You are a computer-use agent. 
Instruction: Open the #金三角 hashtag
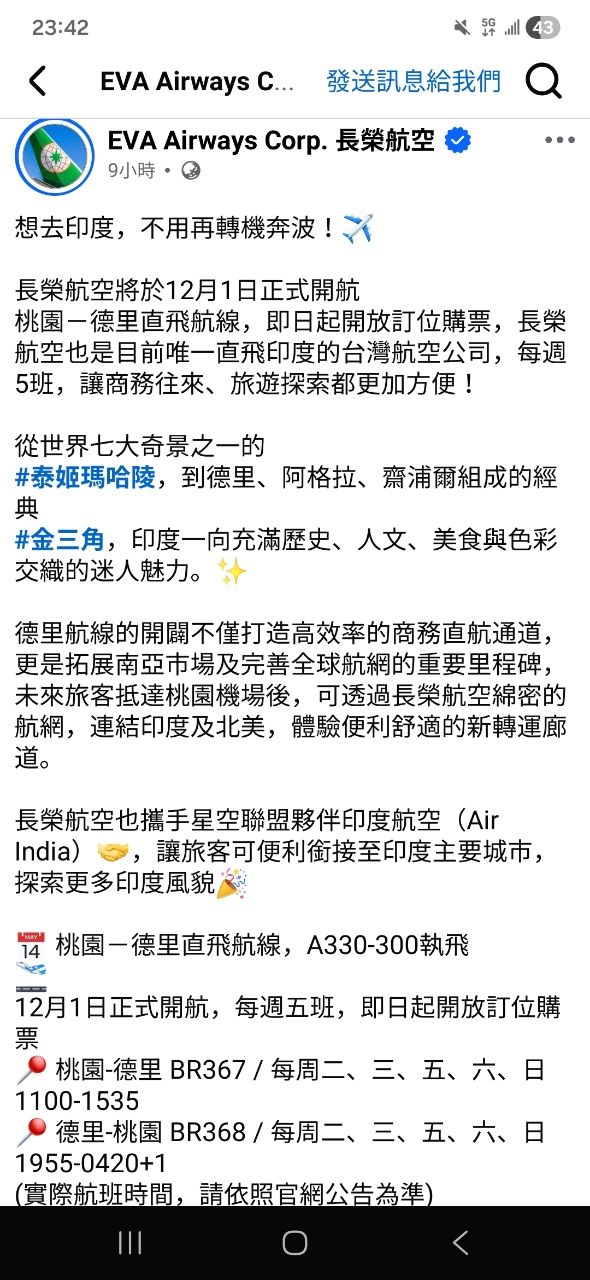(x=61, y=541)
